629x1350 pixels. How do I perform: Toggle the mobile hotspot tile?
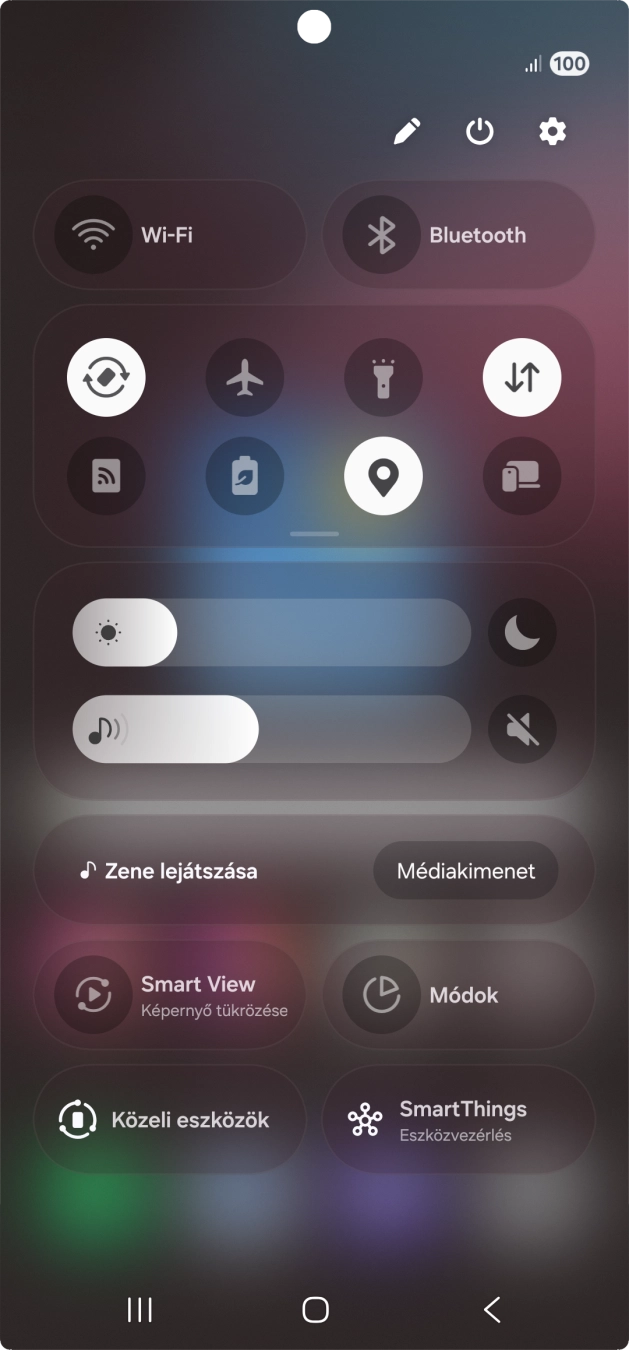click(106, 476)
